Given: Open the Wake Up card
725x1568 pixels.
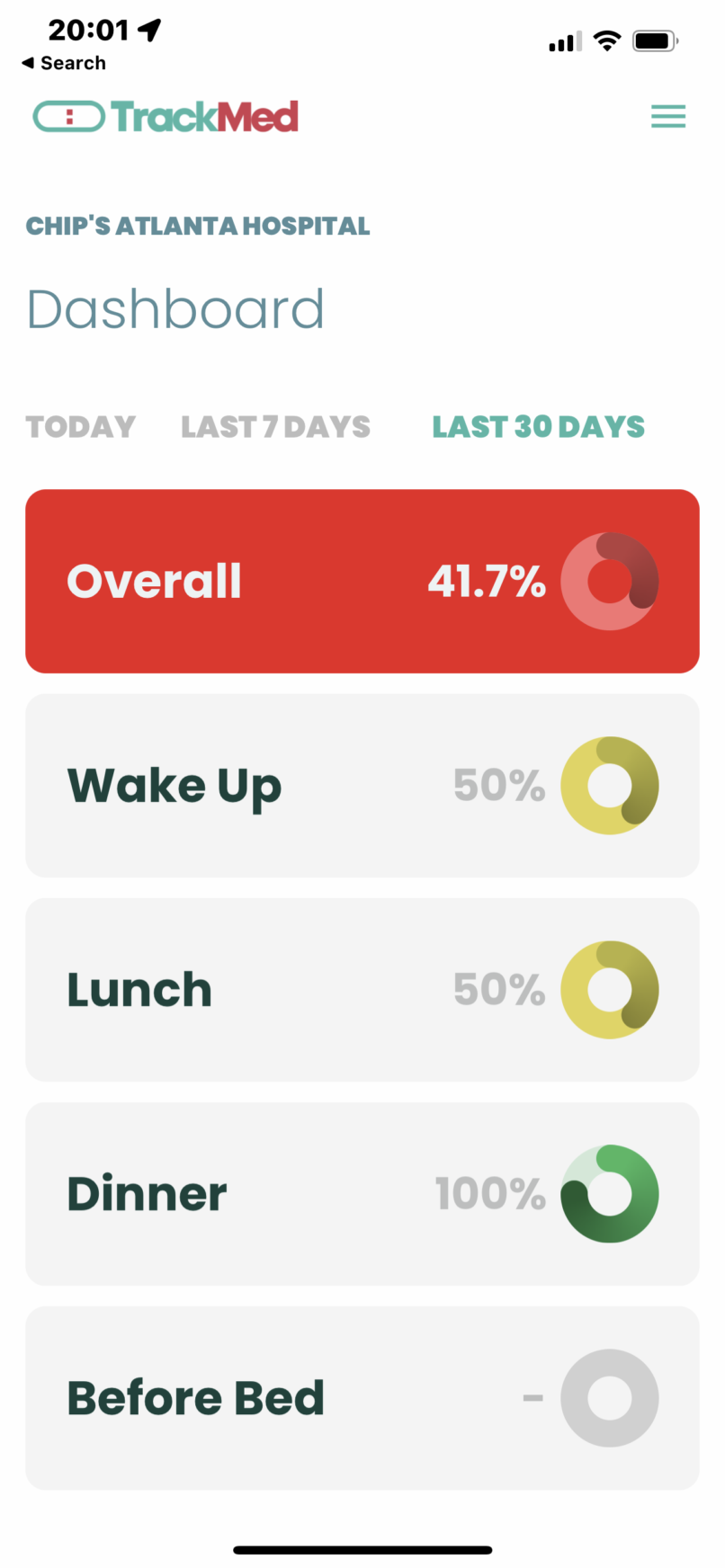Looking at the screenshot, I should point(362,785).
